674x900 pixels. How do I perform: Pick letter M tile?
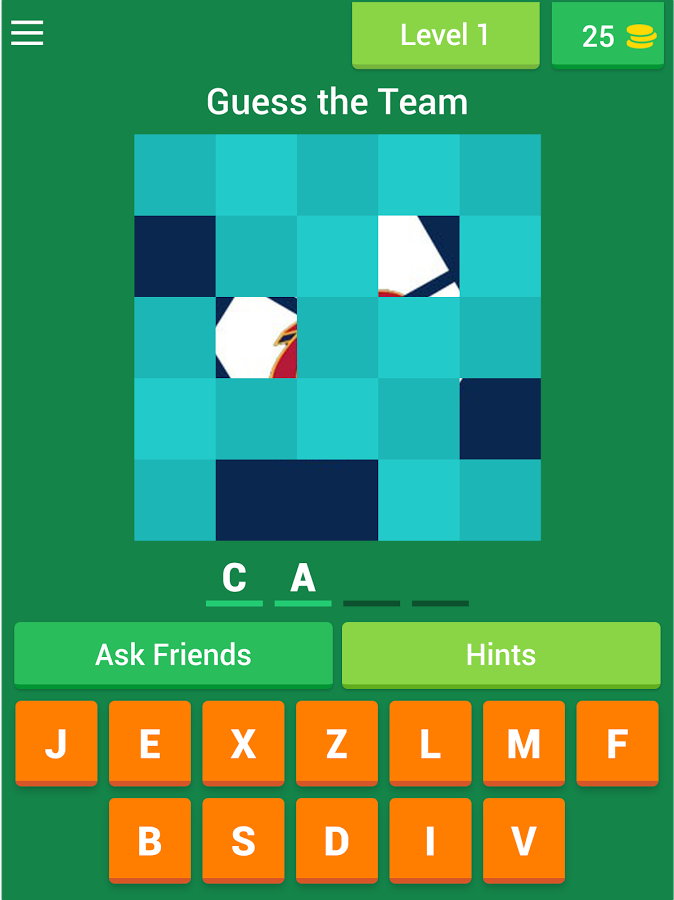(524, 743)
